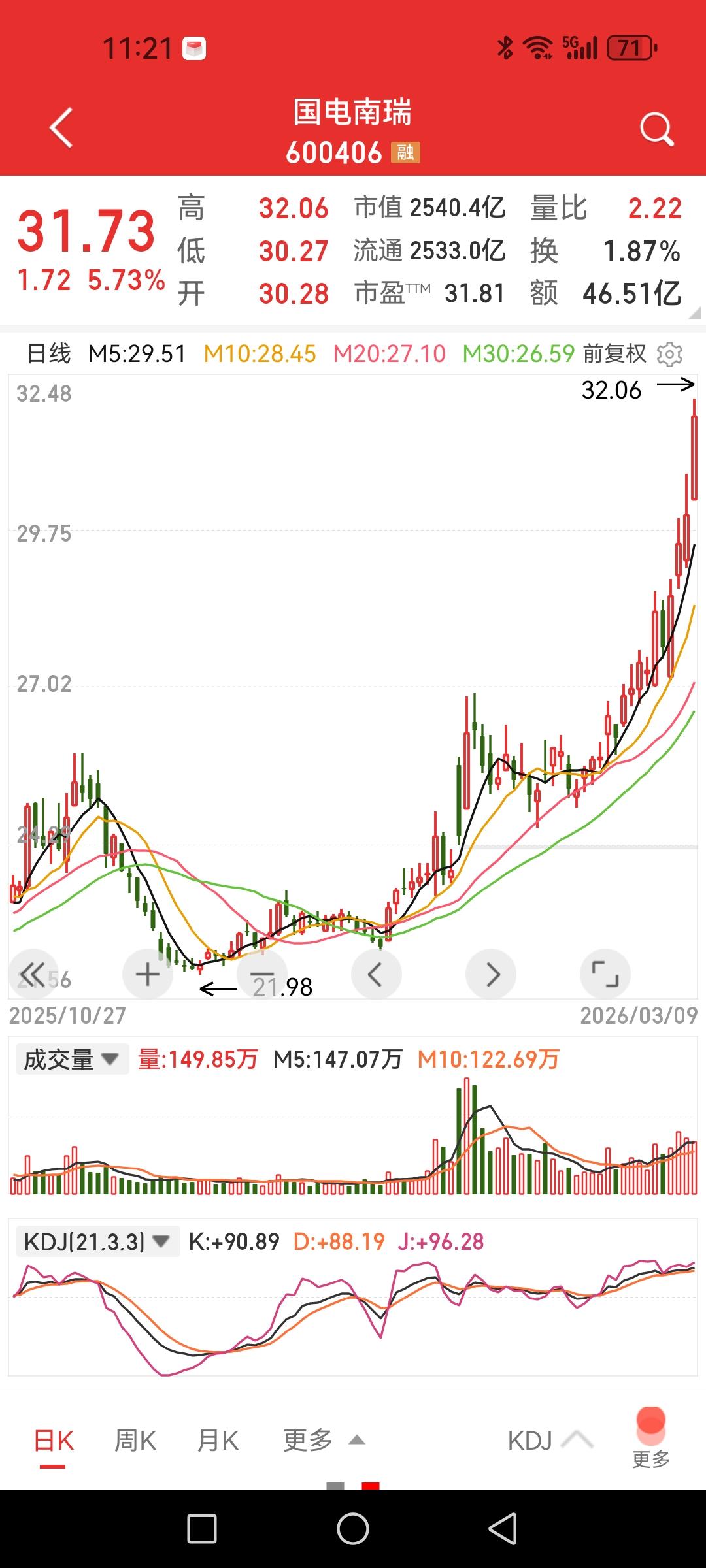The image size is (706, 1568).
Task: Switch to 月K monthly chart tab
Action: (x=218, y=1439)
